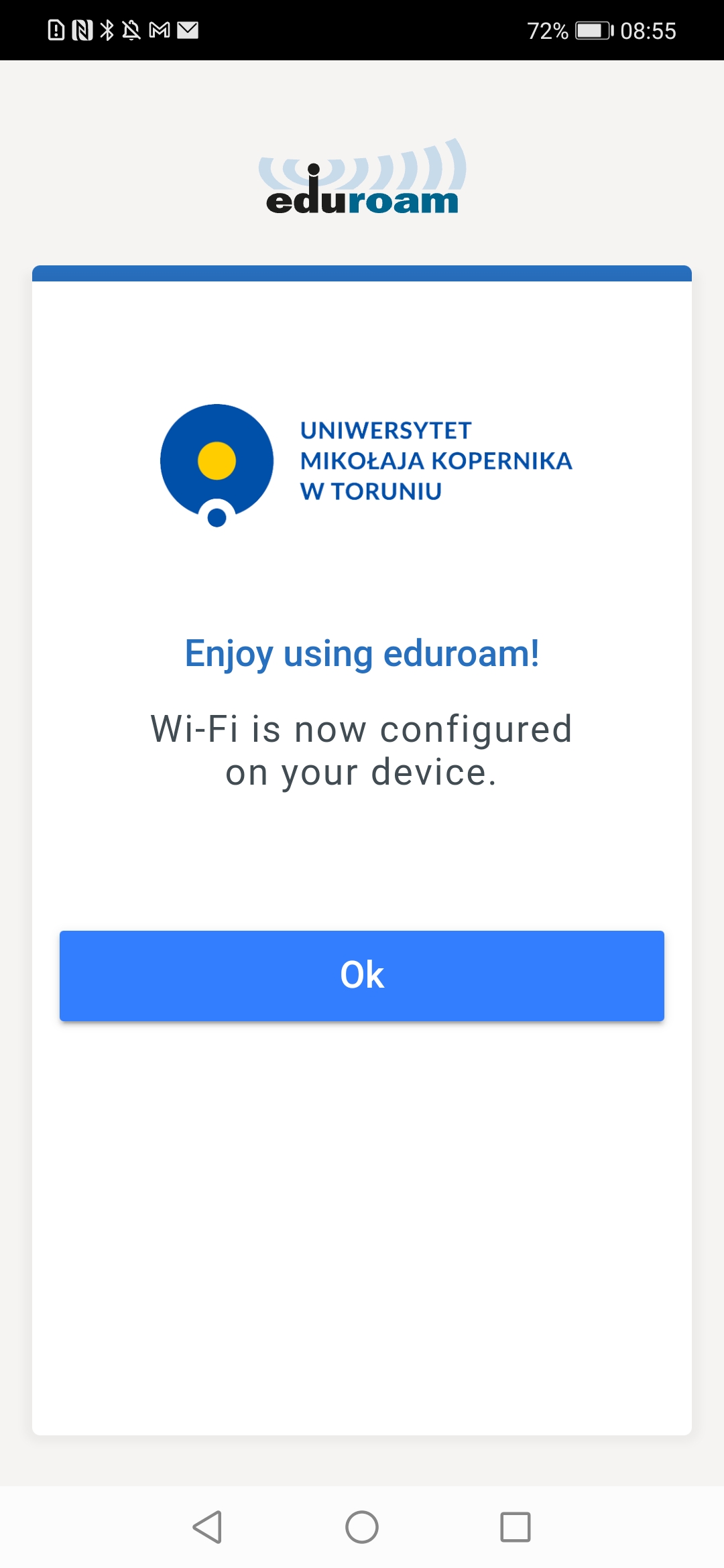Go back using the system back button
724x1568 pixels.
(208, 1527)
